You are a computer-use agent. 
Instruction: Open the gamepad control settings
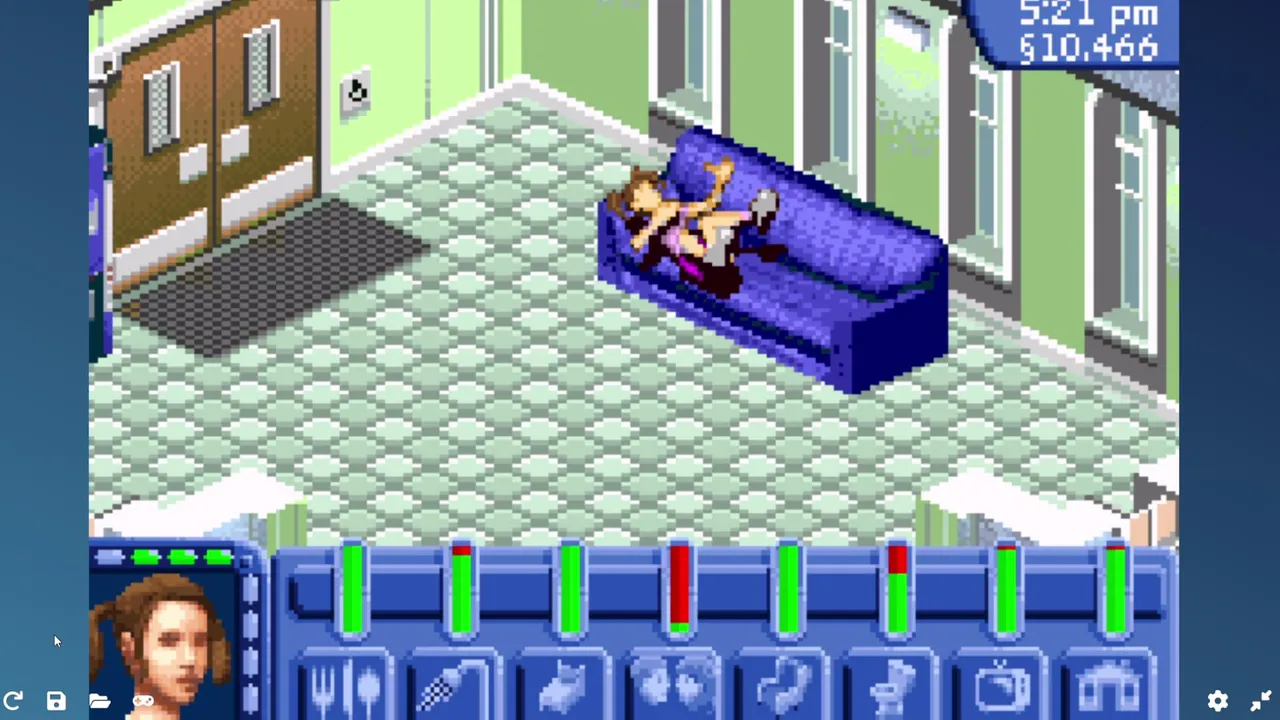point(143,701)
